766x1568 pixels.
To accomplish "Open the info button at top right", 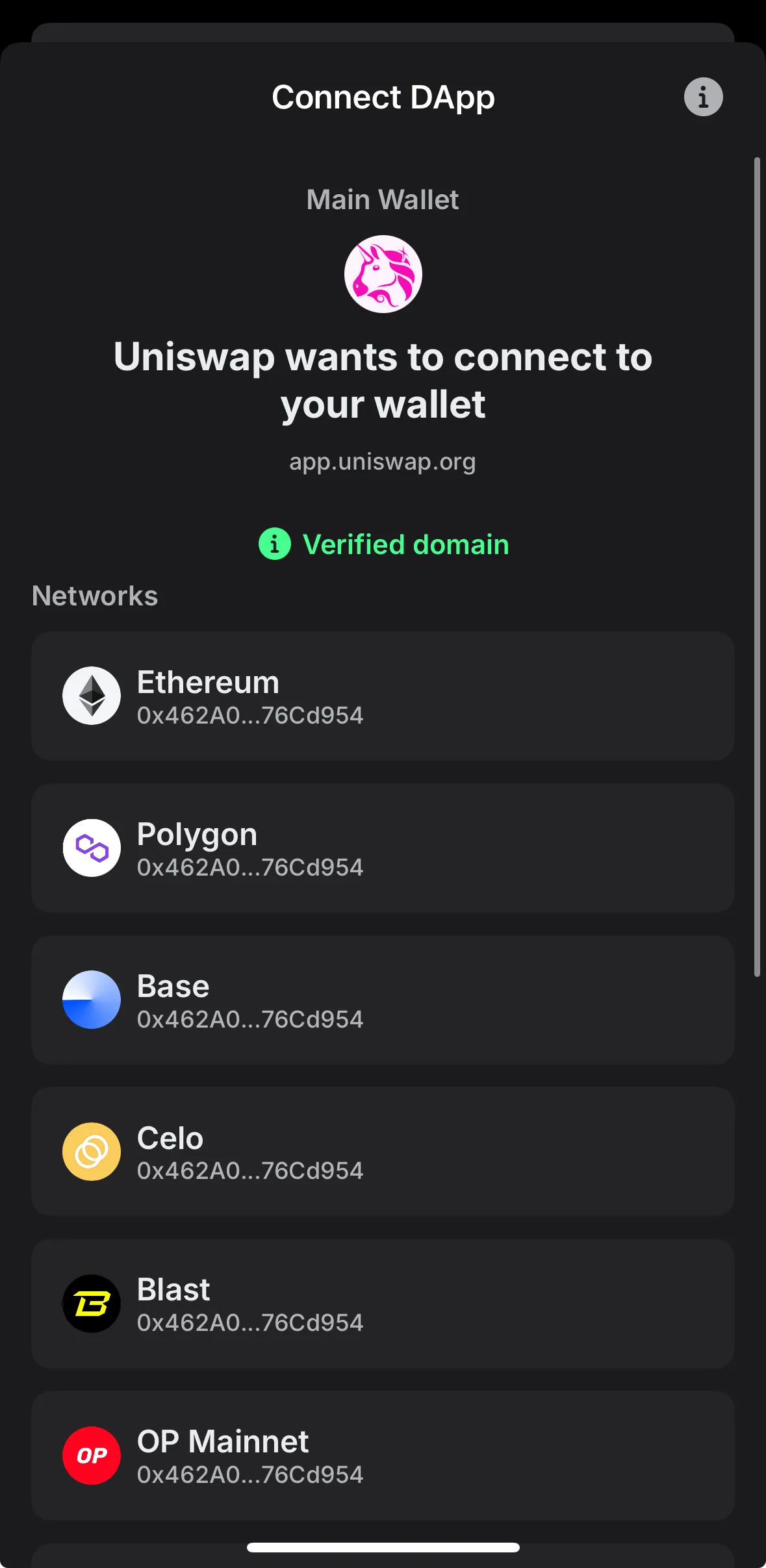I will [x=702, y=96].
